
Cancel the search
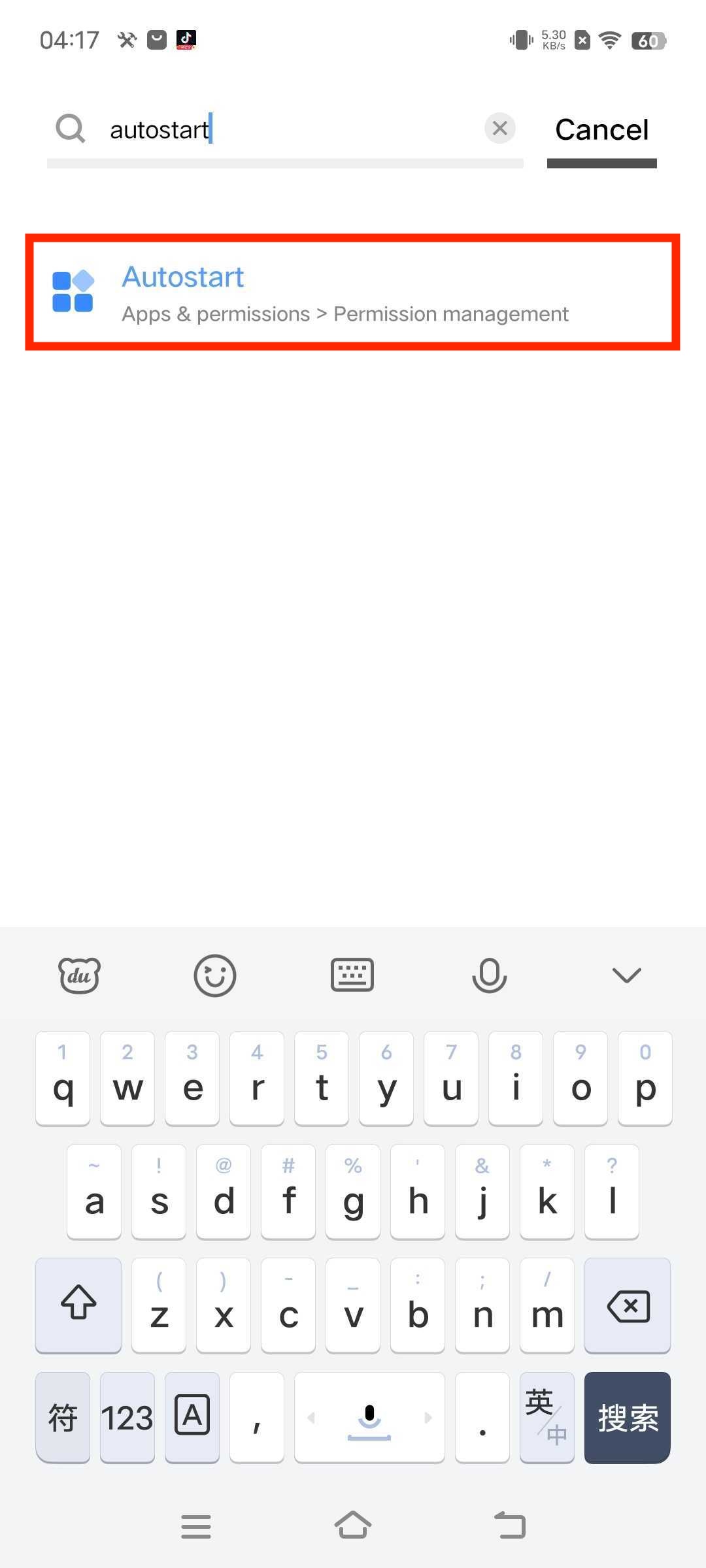tap(601, 129)
